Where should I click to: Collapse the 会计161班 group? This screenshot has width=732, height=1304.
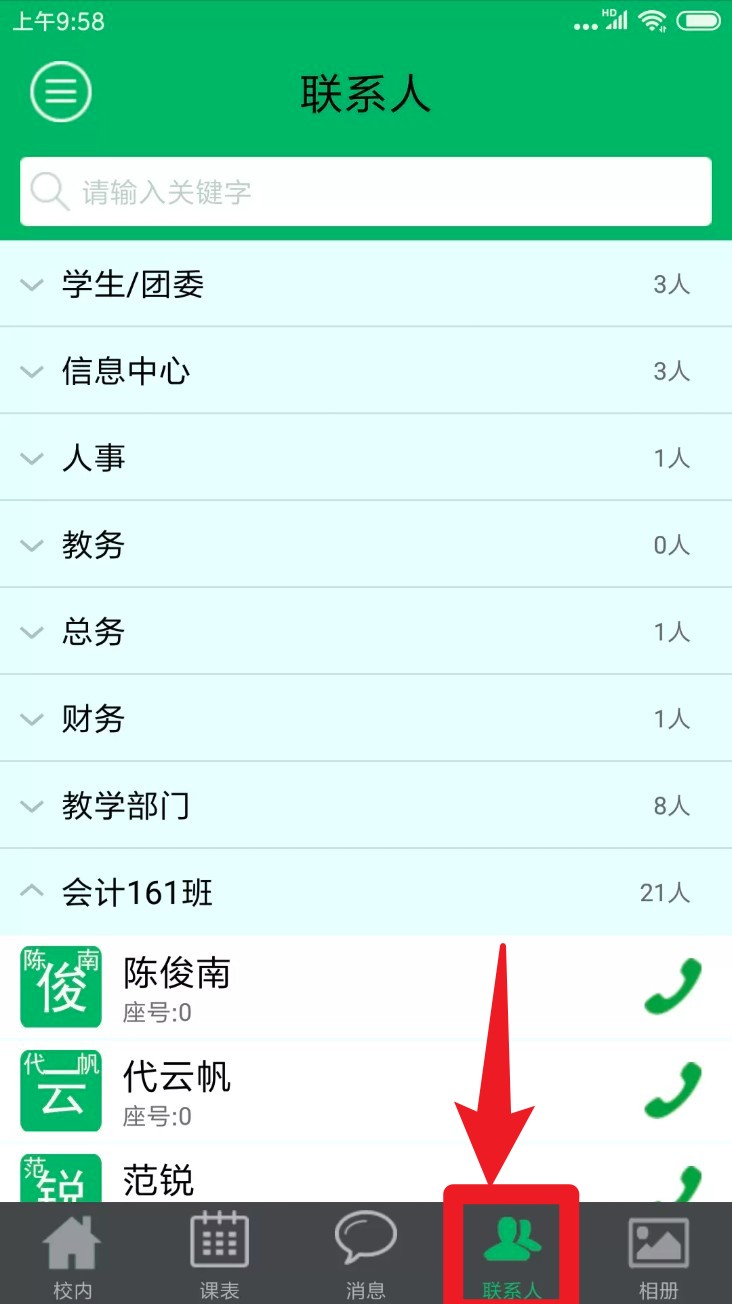(x=366, y=892)
